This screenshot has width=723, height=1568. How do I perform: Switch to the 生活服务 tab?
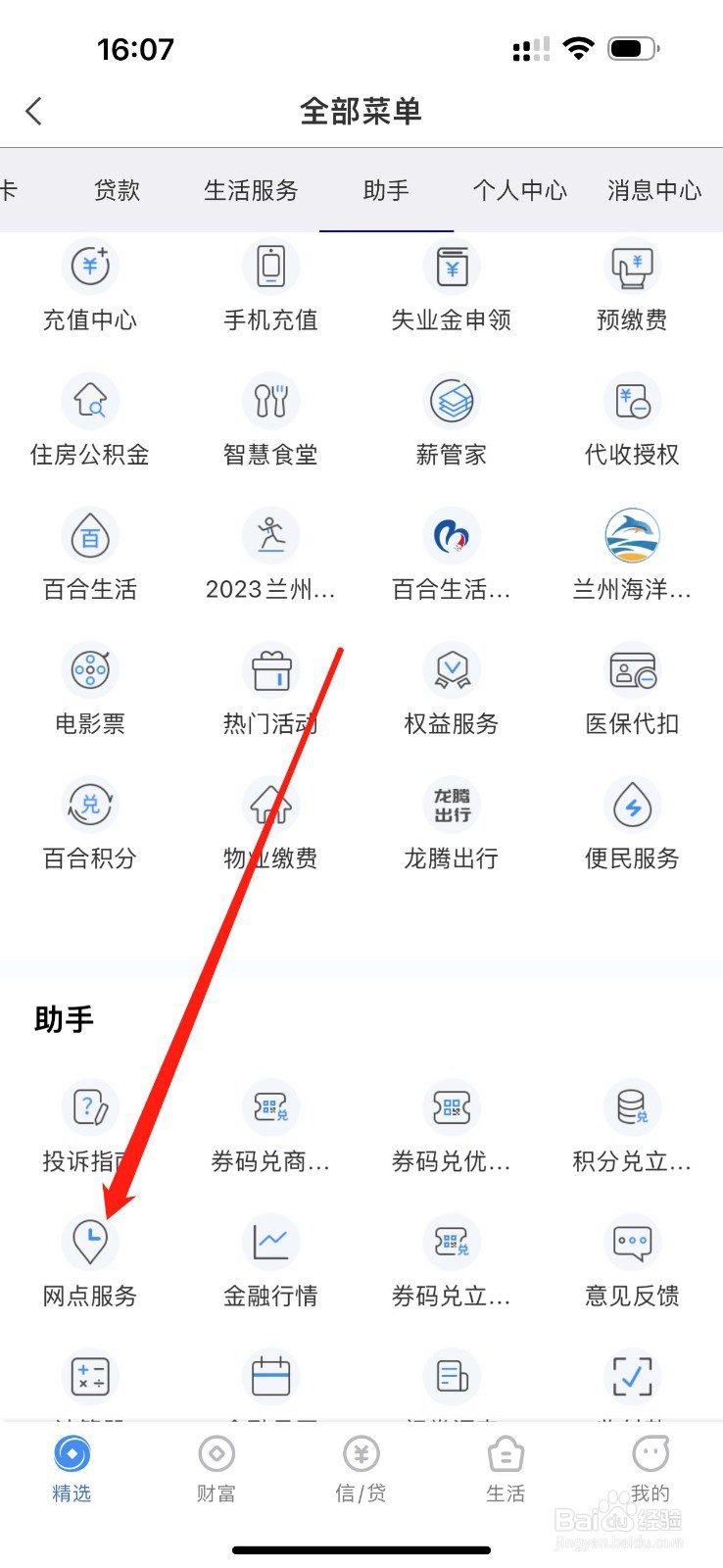coord(251,191)
